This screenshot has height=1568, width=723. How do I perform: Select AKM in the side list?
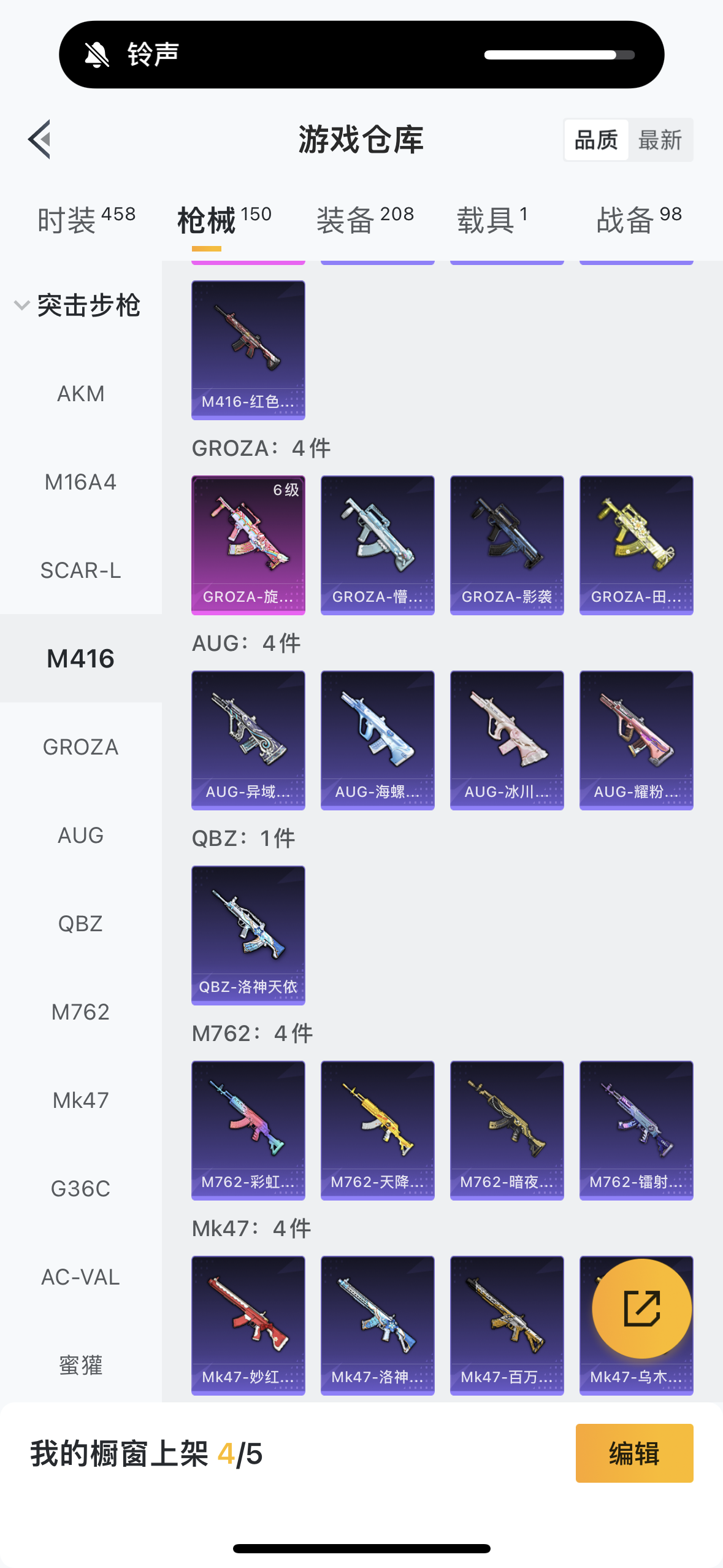80,393
